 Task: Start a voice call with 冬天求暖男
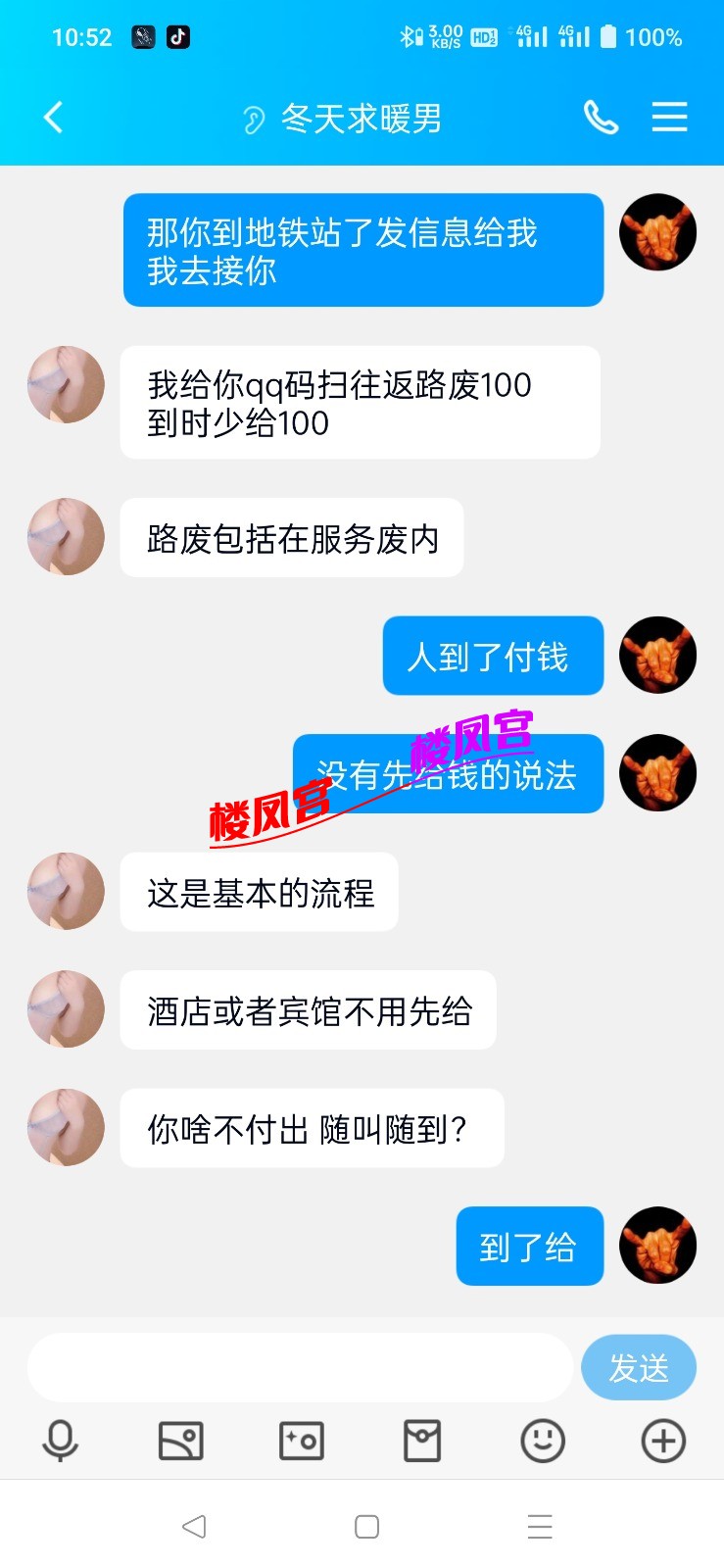(601, 118)
